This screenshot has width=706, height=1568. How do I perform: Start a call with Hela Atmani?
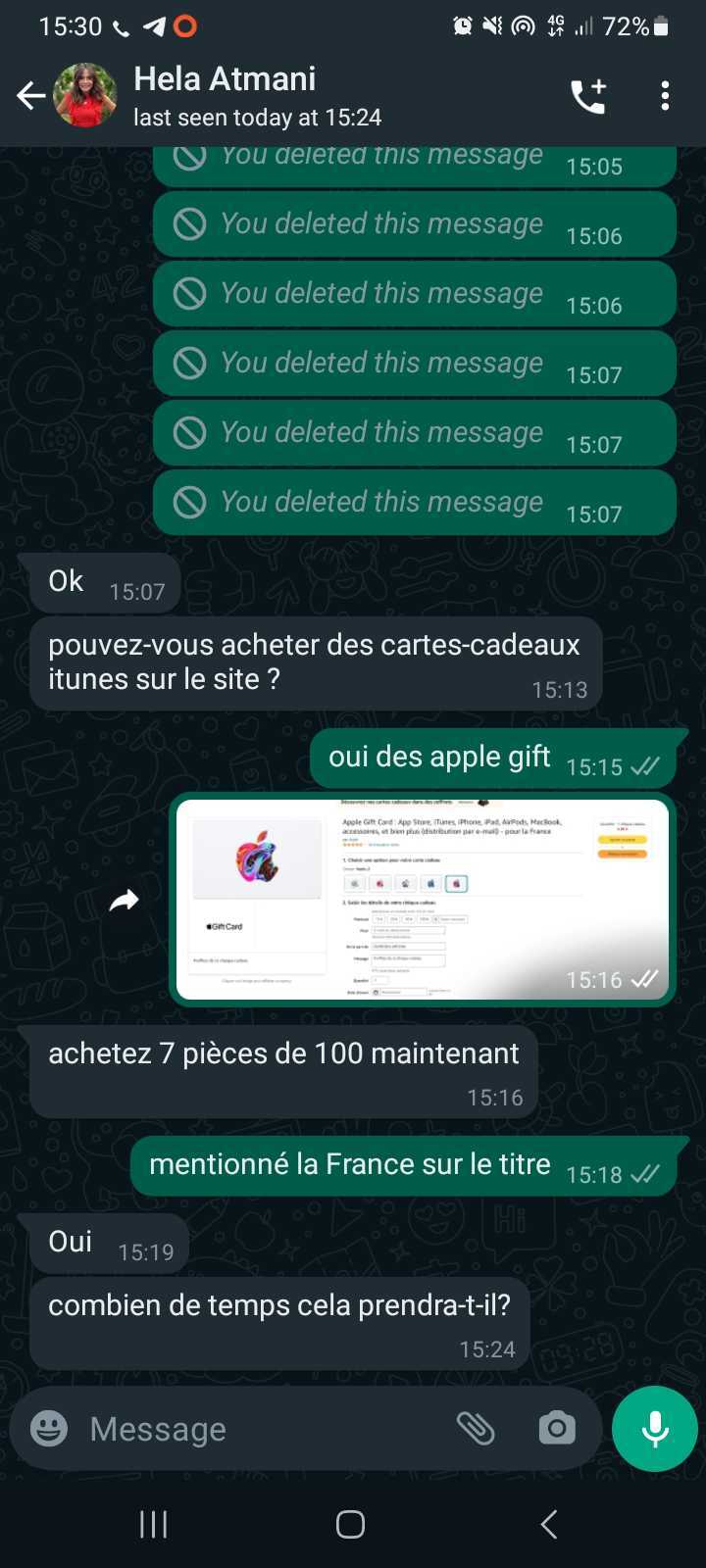(x=588, y=96)
